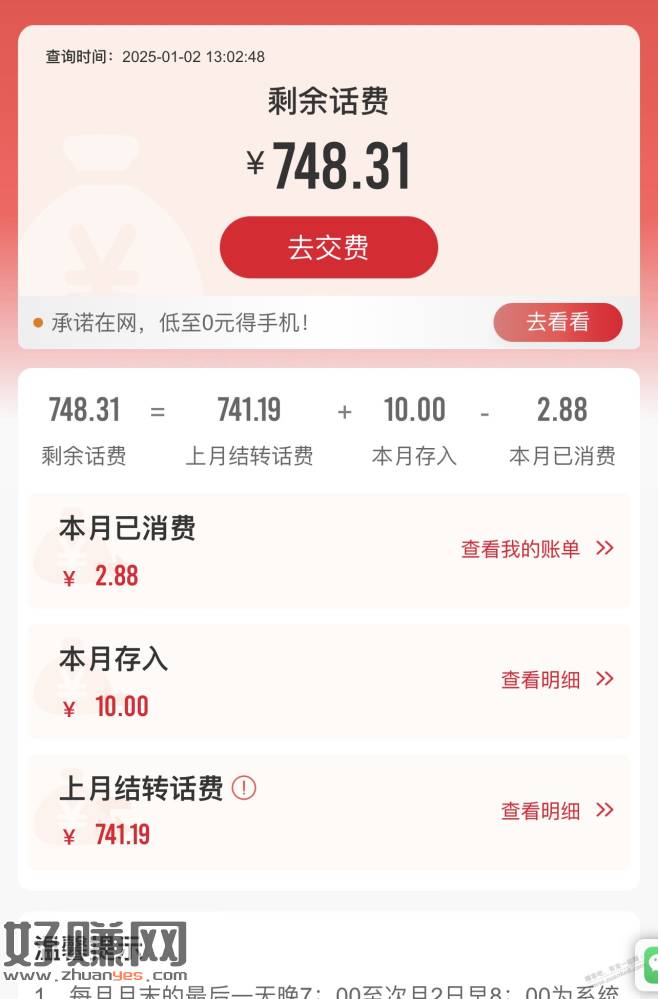View 查看明细 for 本月存入
The width and height of the screenshot is (658, 999).
click(556, 680)
